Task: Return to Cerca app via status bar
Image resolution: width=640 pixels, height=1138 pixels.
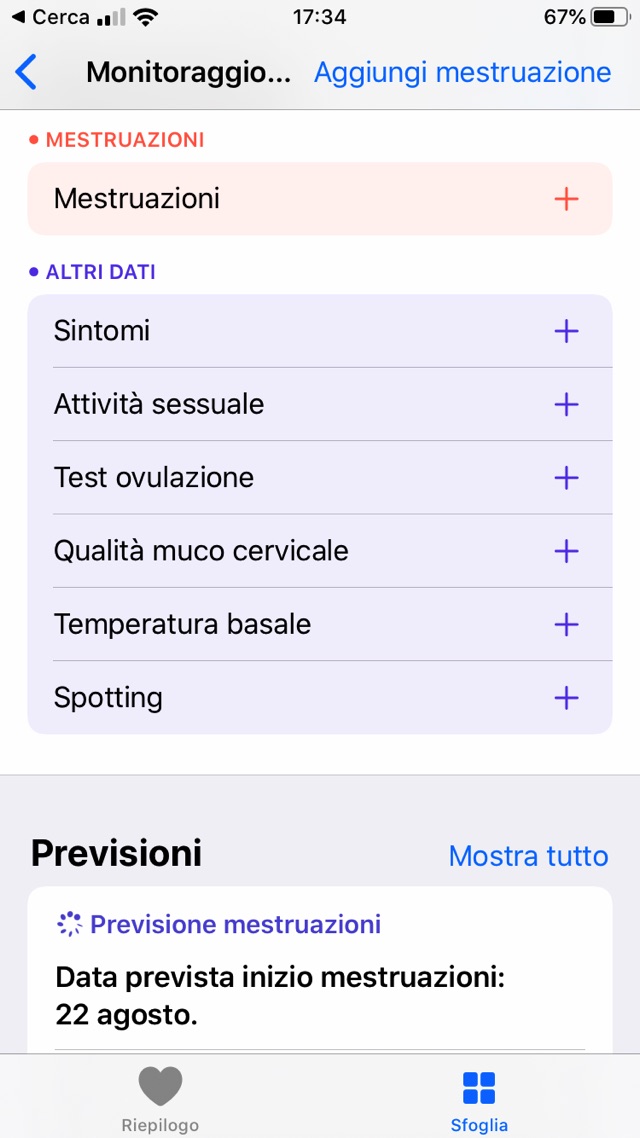Action: [x=50, y=17]
